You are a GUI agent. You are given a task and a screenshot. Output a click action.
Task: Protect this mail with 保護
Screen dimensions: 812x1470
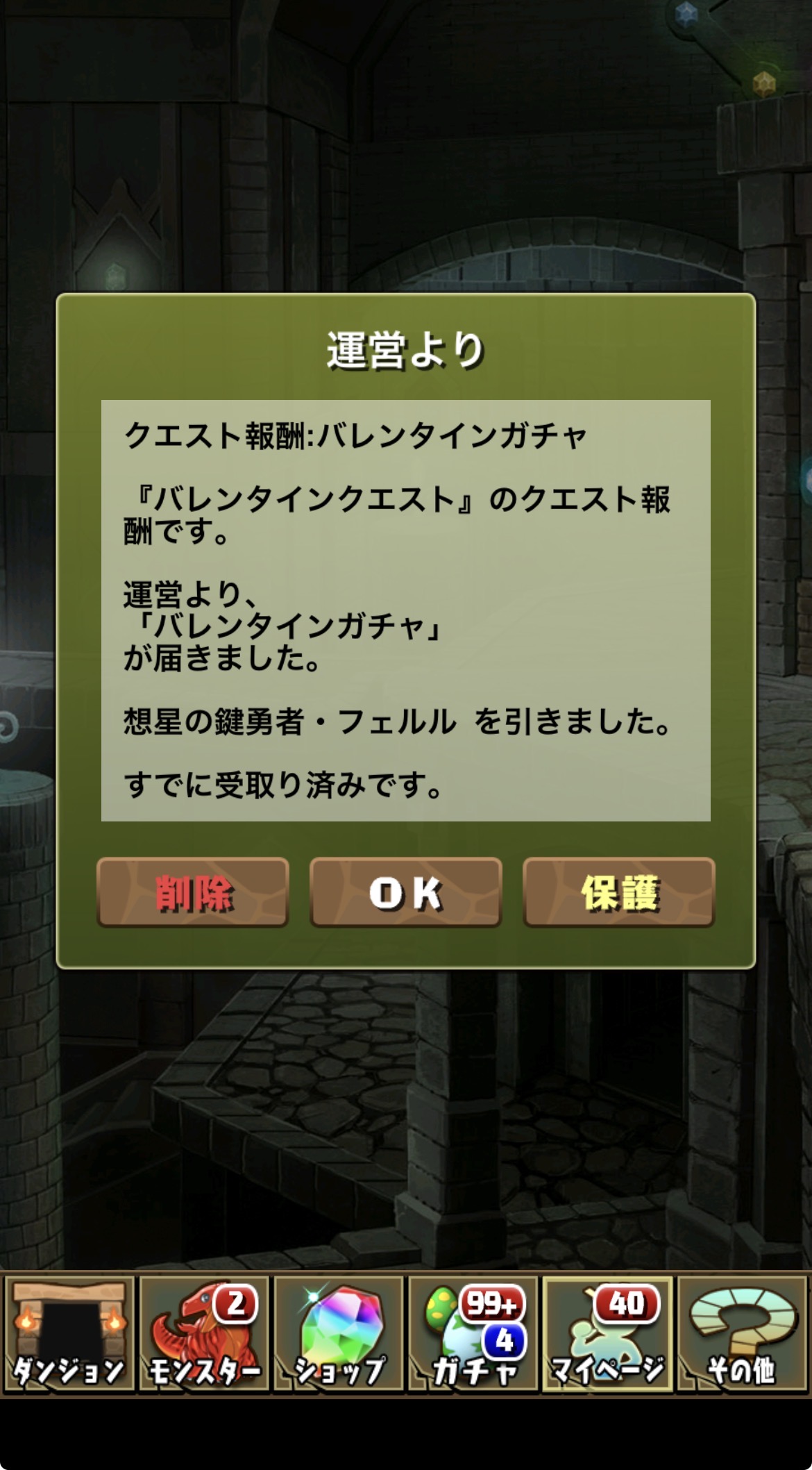619,892
